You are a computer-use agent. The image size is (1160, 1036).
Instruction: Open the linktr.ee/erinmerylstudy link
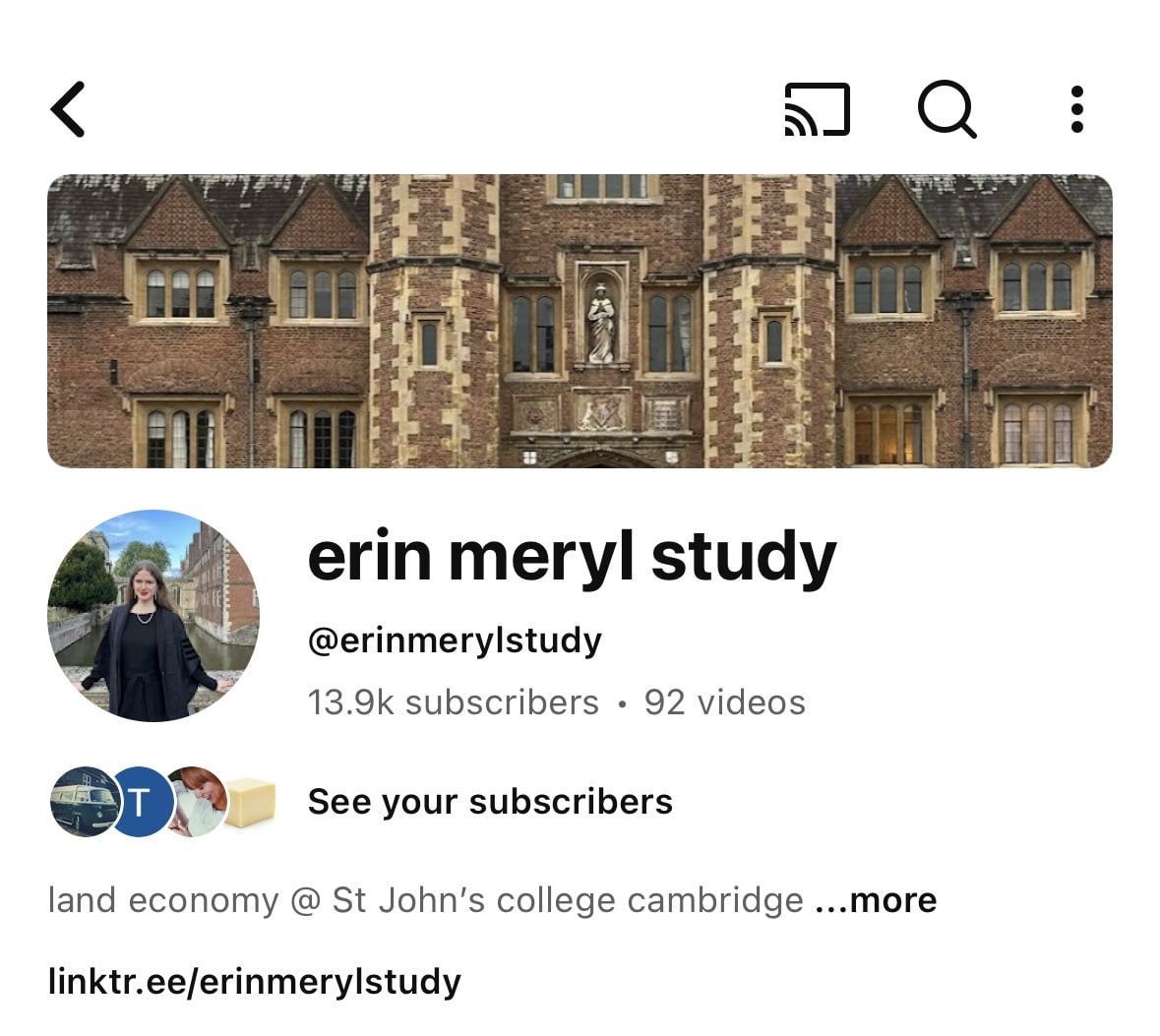point(254,982)
